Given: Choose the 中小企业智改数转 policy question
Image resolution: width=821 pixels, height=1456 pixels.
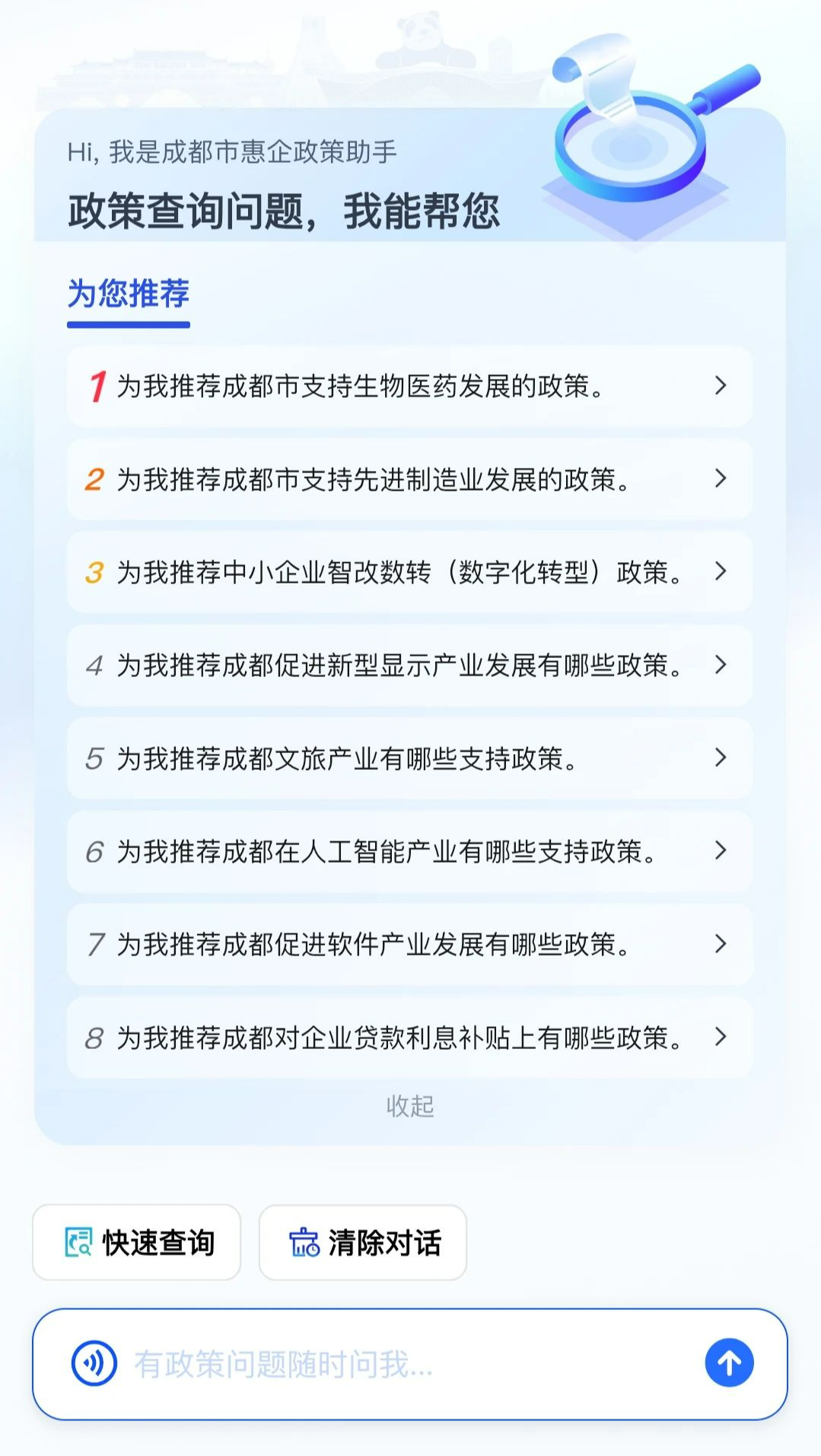Looking at the screenshot, I should (x=409, y=572).
